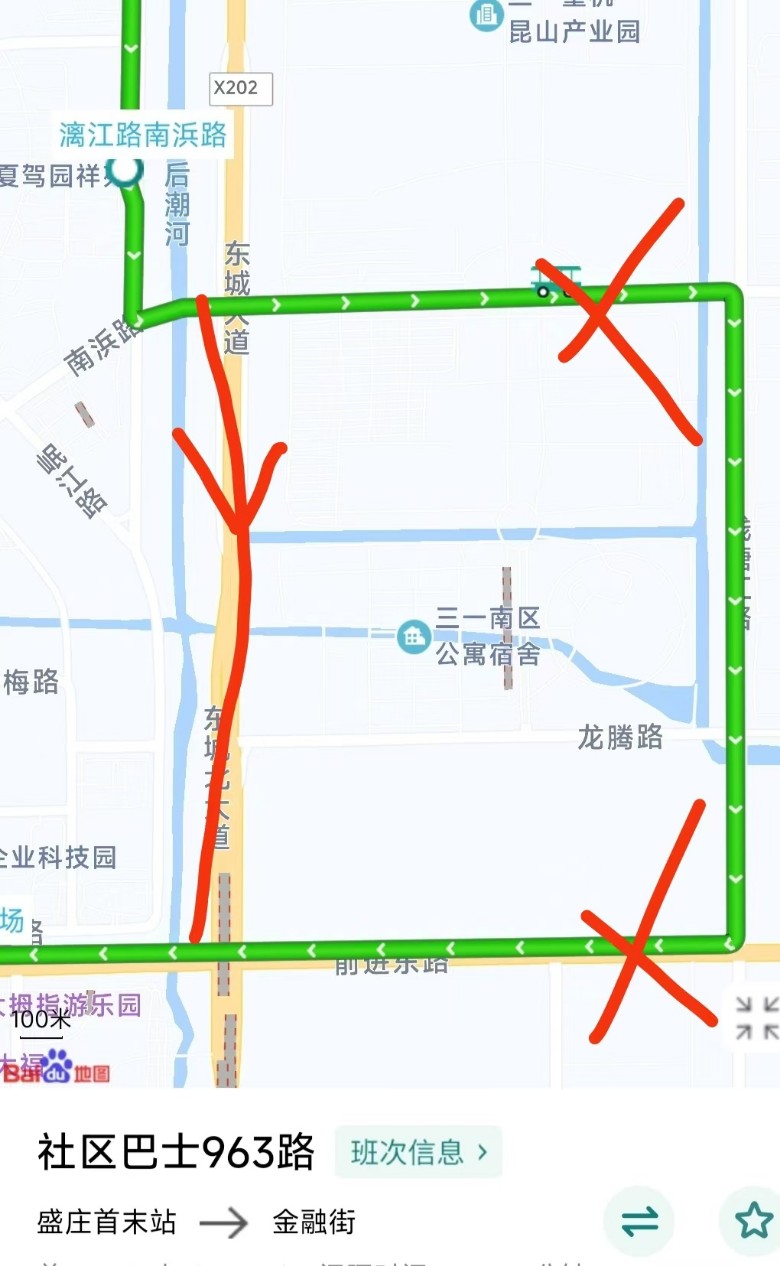
Task: Swap the route direction
Action: tap(638, 1221)
